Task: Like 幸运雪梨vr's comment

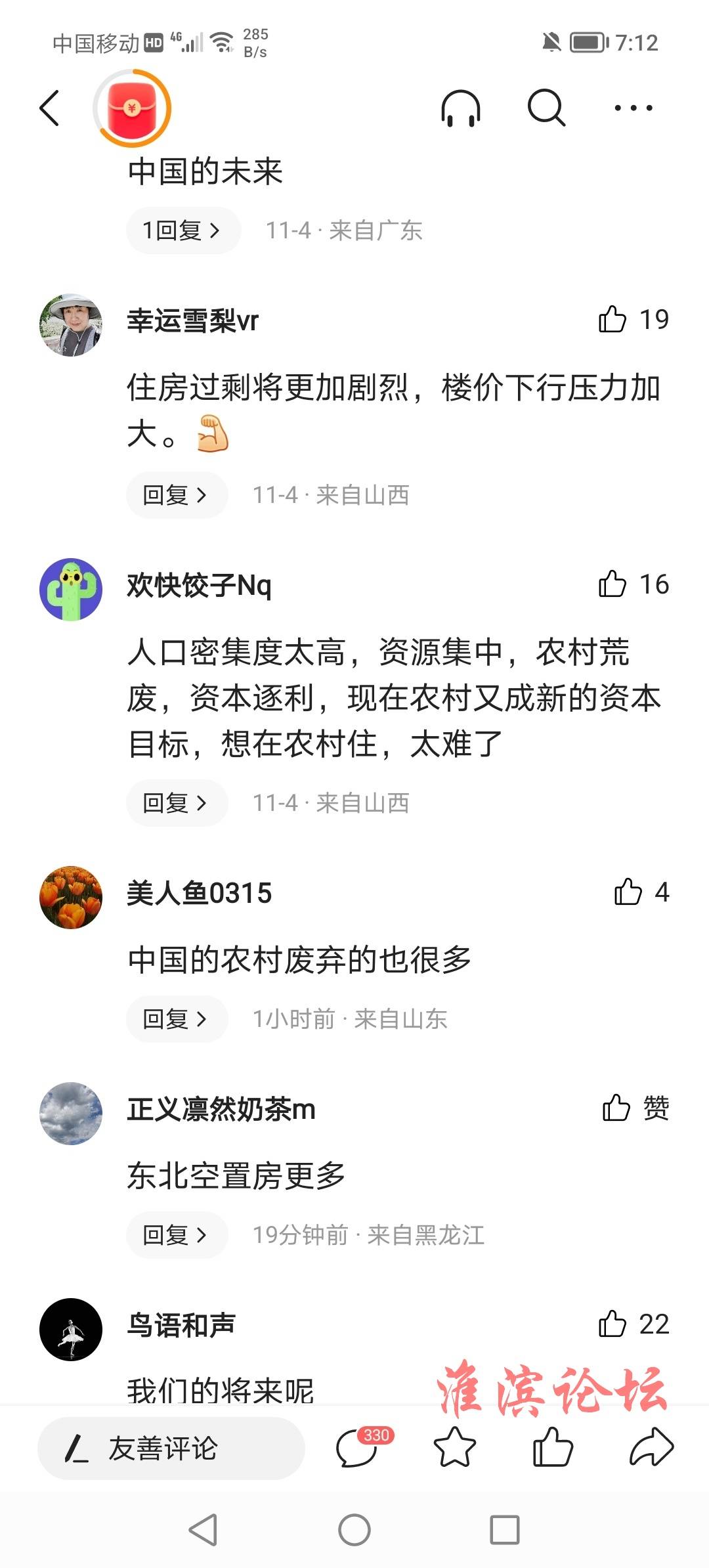Action: pyautogui.click(x=613, y=320)
